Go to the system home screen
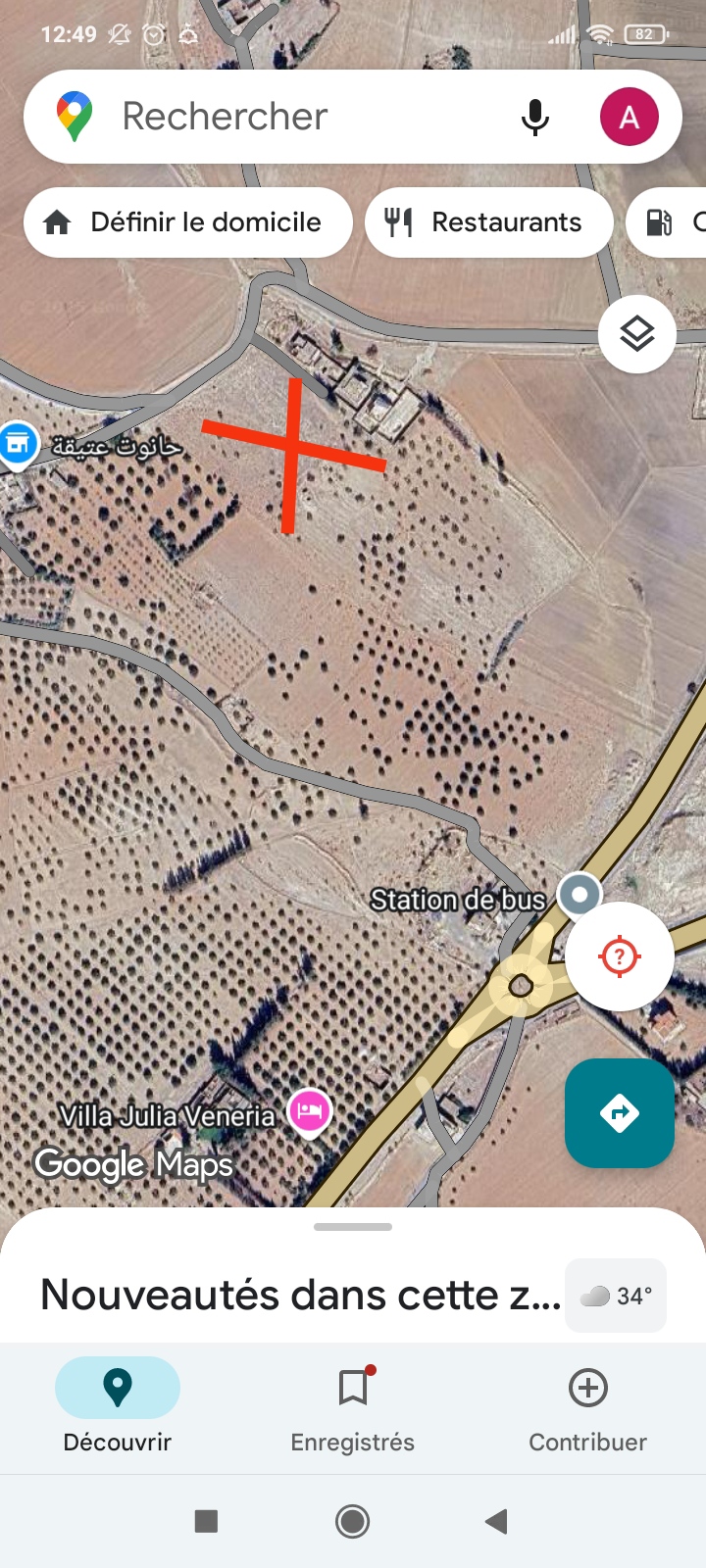The width and height of the screenshot is (706, 1568). pos(353,1521)
